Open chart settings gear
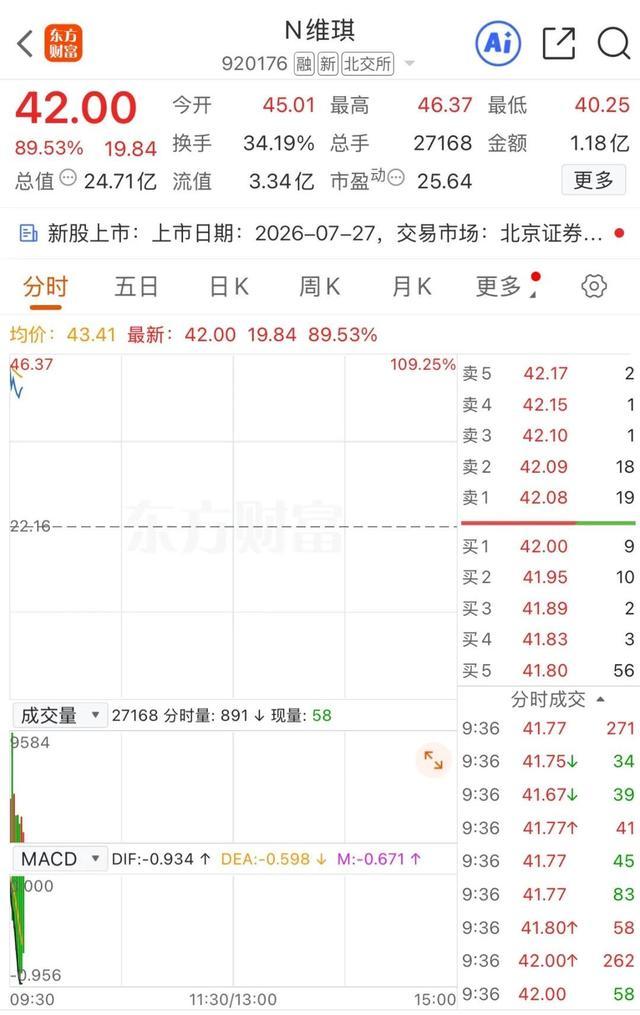 (x=594, y=286)
